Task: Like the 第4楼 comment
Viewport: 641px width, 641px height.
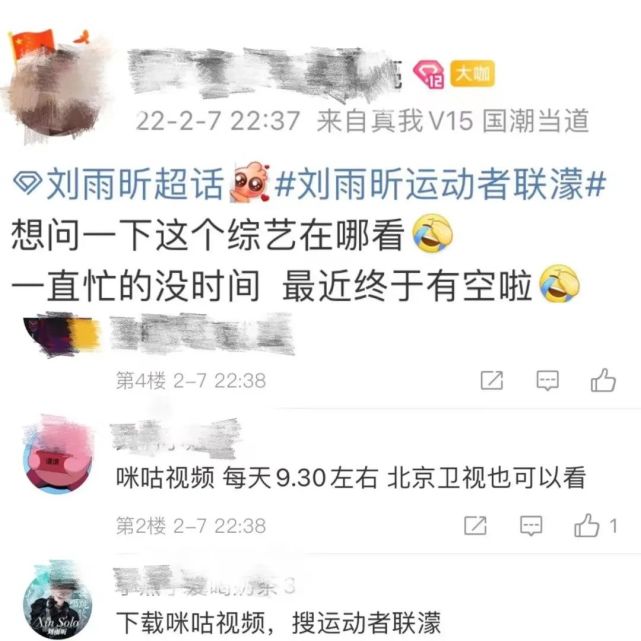Action: point(603,380)
